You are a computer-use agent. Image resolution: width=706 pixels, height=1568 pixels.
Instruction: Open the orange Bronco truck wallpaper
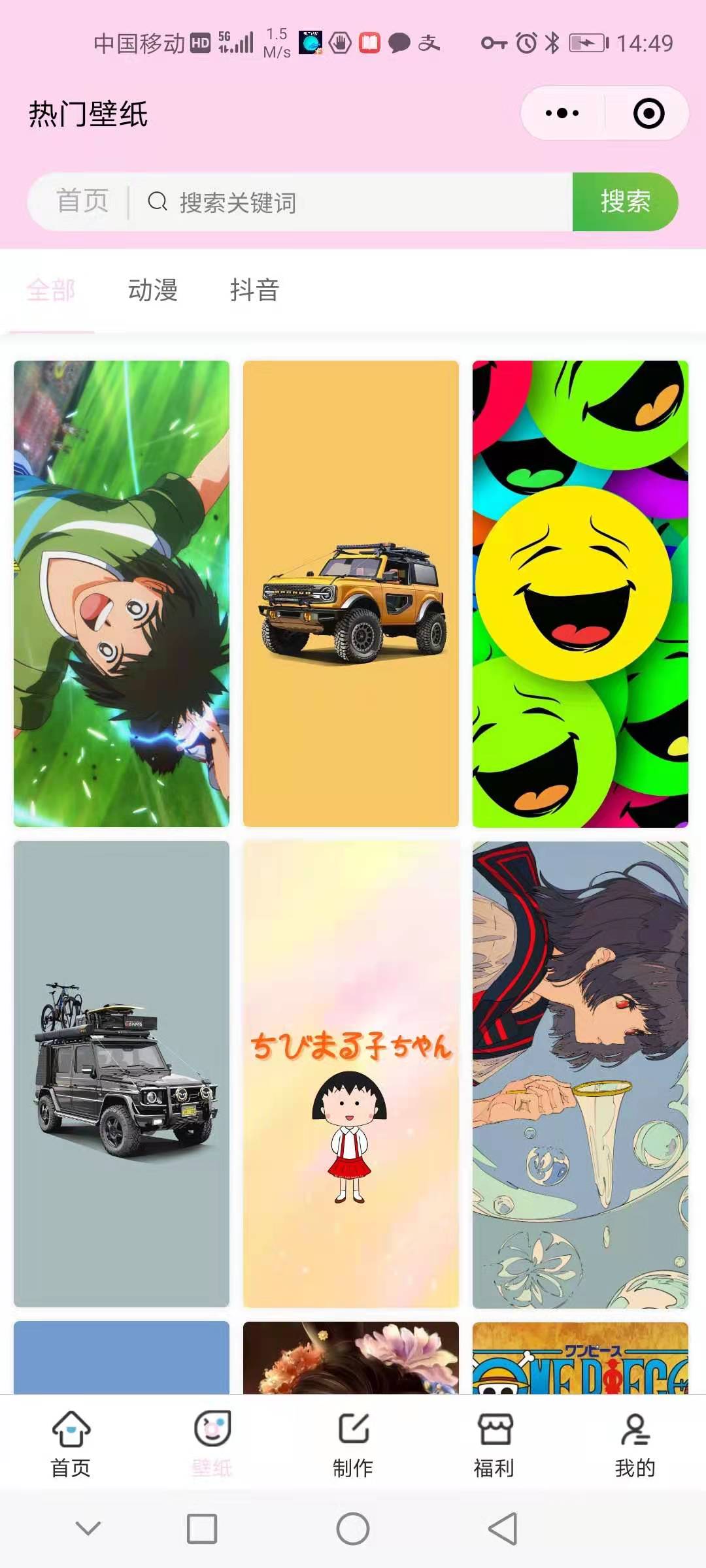[351, 593]
